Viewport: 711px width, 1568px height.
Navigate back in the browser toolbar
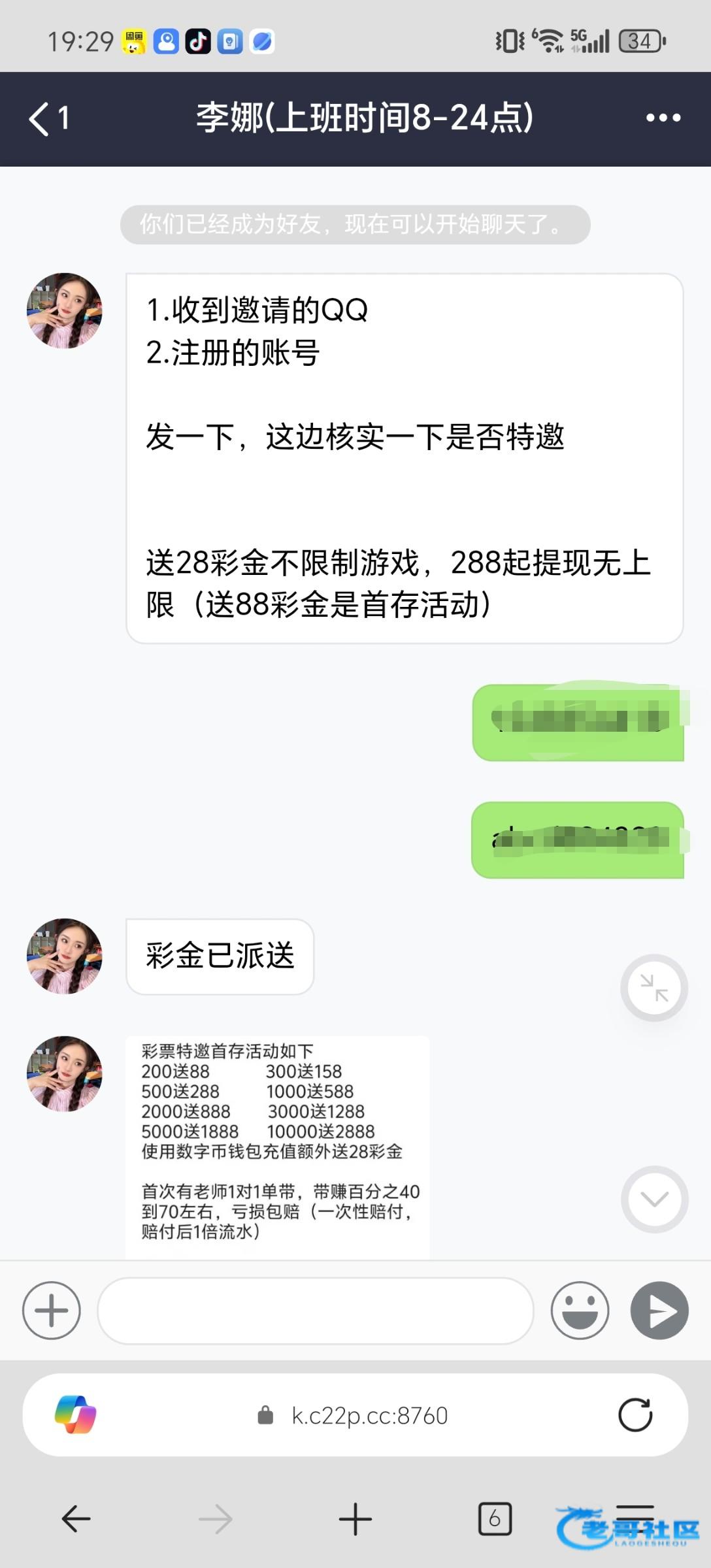tap(76, 1519)
